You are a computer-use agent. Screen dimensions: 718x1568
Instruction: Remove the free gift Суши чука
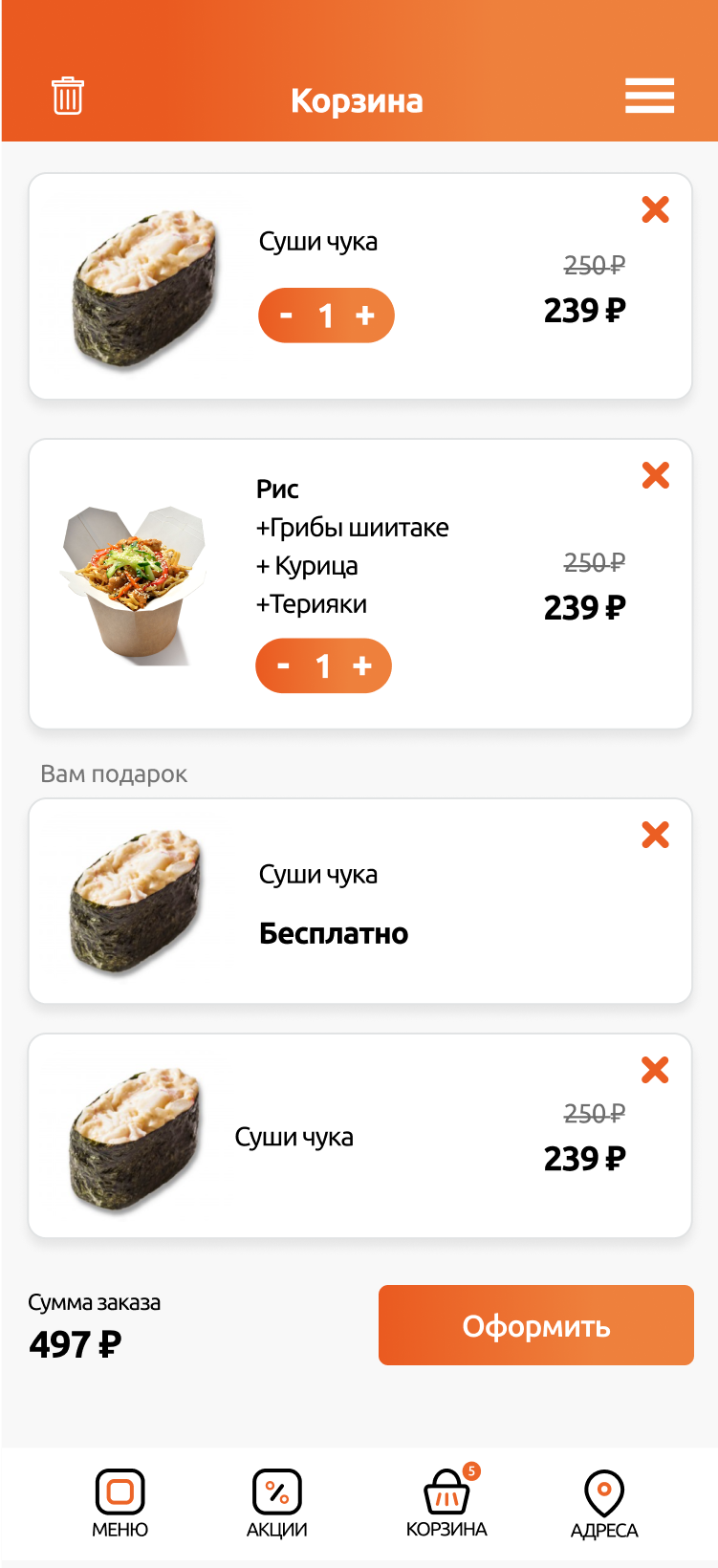[656, 835]
